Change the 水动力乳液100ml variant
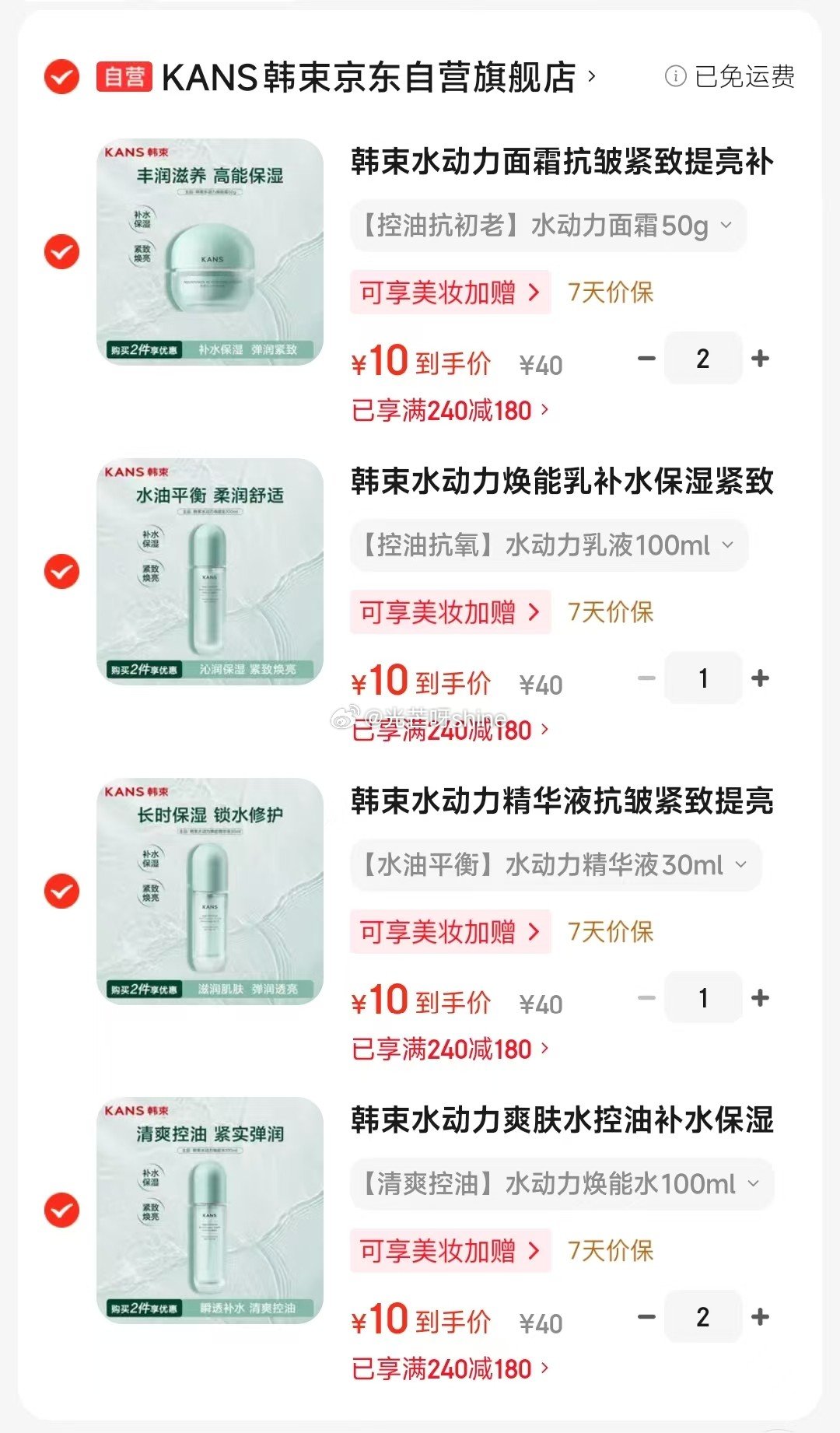The image size is (840, 1433). point(548,545)
